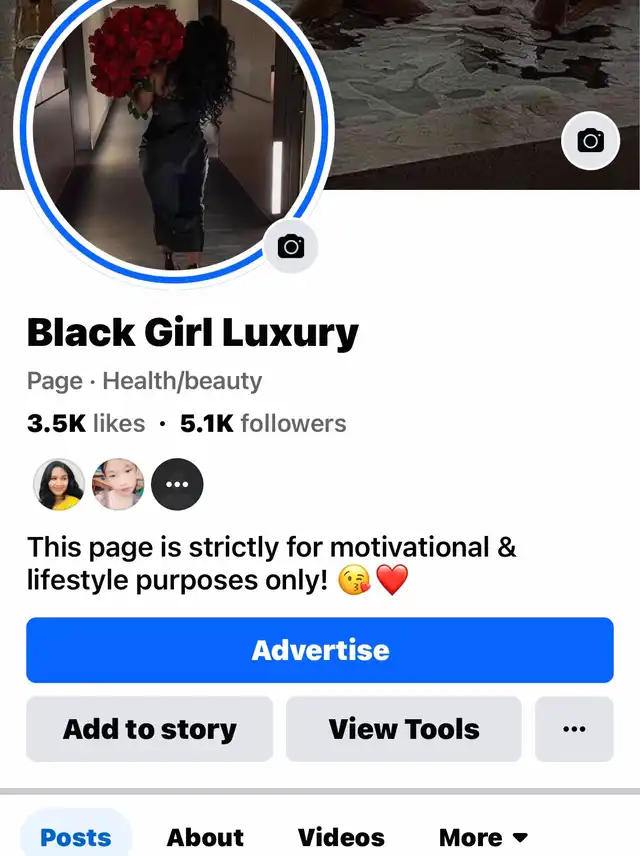
Task: Open the Black Girl Luxury profile picture
Action: tap(170, 130)
